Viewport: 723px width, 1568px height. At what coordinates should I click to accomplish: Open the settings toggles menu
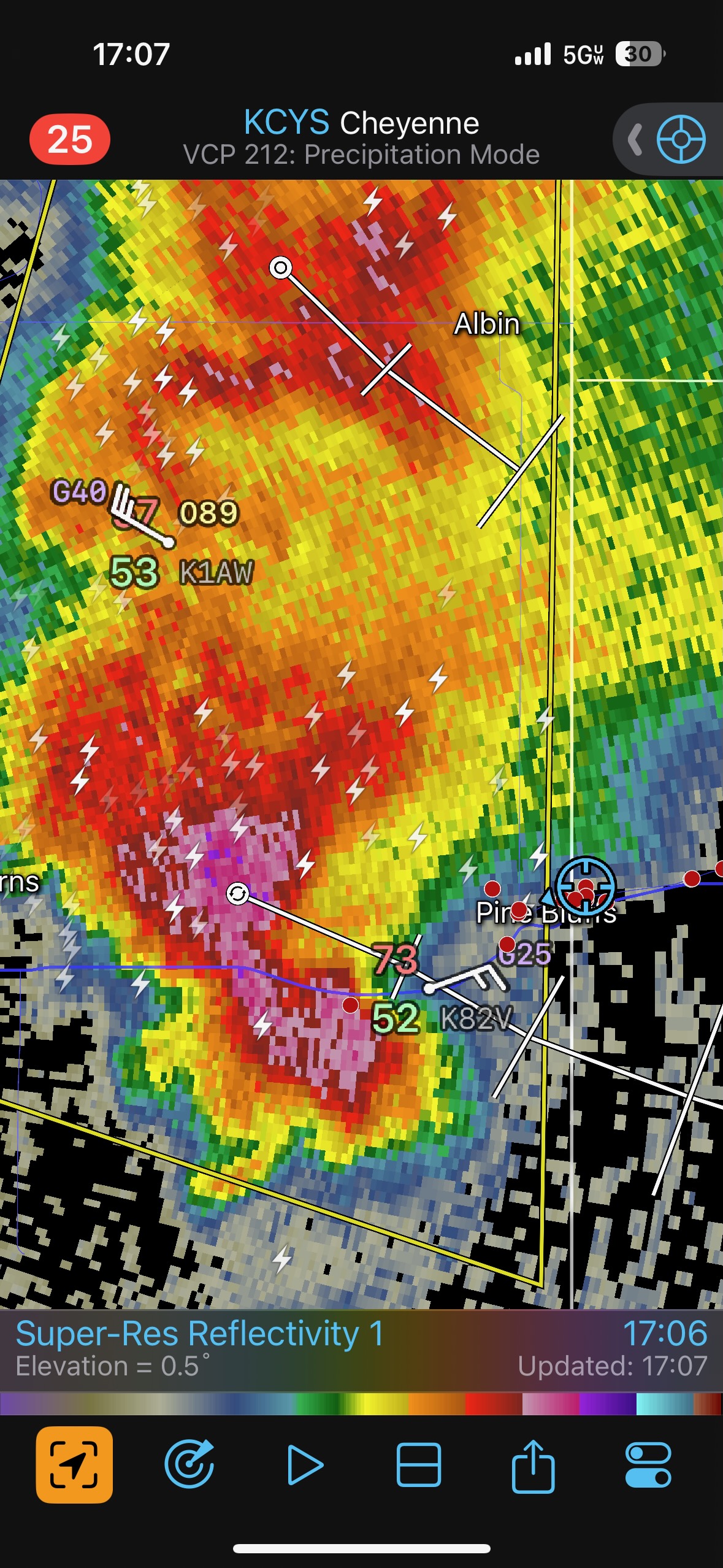click(x=648, y=1464)
